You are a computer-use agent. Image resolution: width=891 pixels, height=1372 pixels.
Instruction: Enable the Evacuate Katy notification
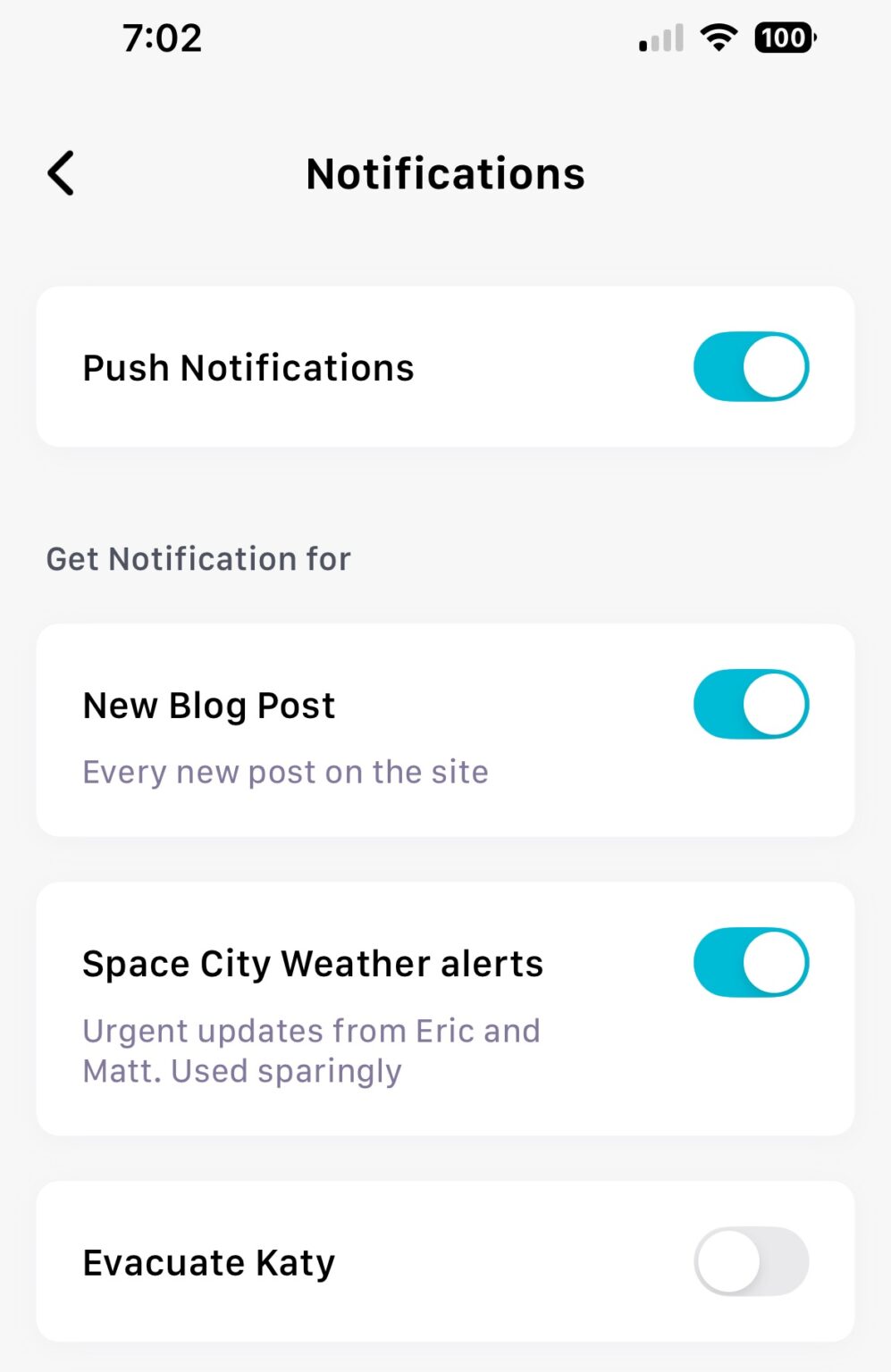[x=751, y=1262]
